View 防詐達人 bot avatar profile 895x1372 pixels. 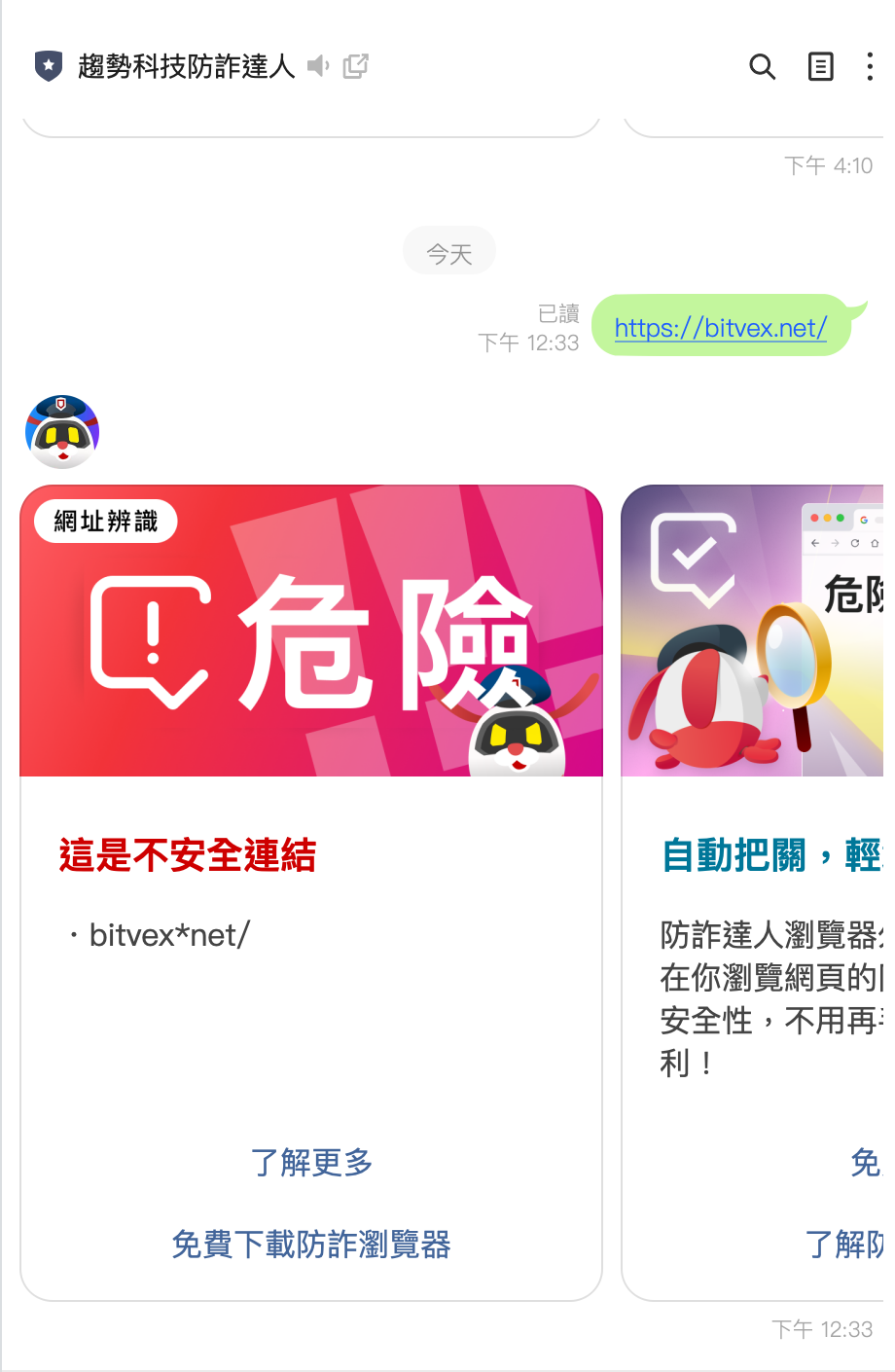pyautogui.click(x=62, y=432)
